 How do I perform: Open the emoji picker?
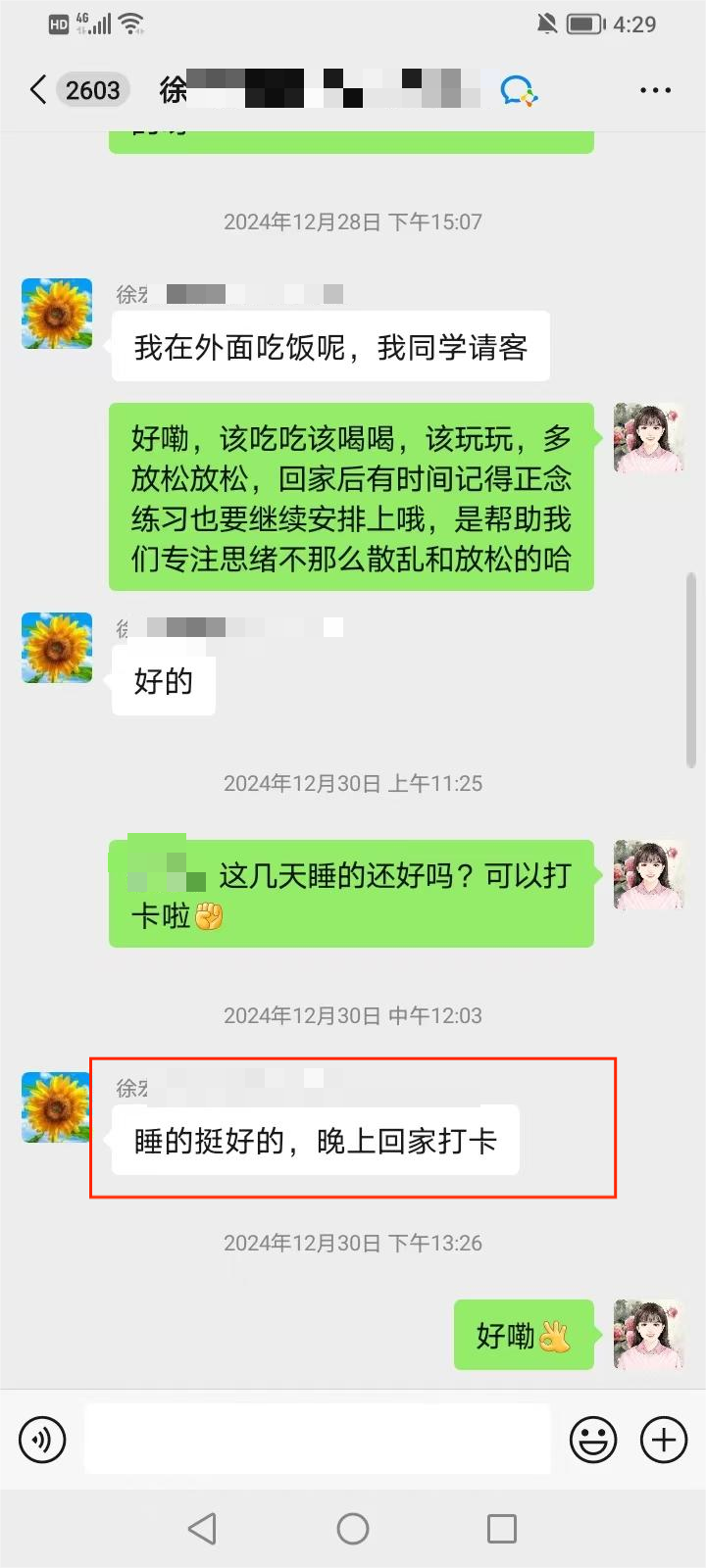click(593, 1440)
